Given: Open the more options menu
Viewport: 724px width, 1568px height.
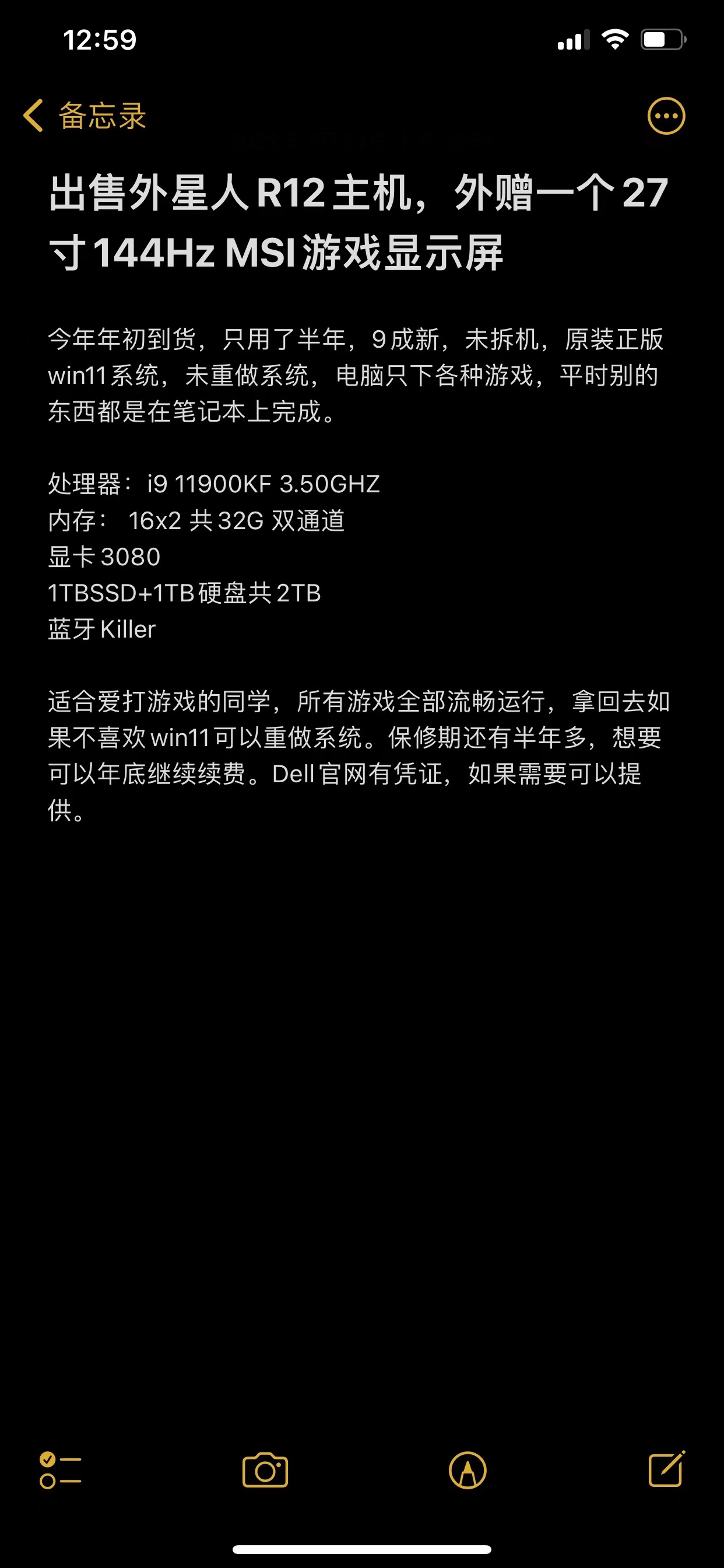Looking at the screenshot, I should pos(666,116).
